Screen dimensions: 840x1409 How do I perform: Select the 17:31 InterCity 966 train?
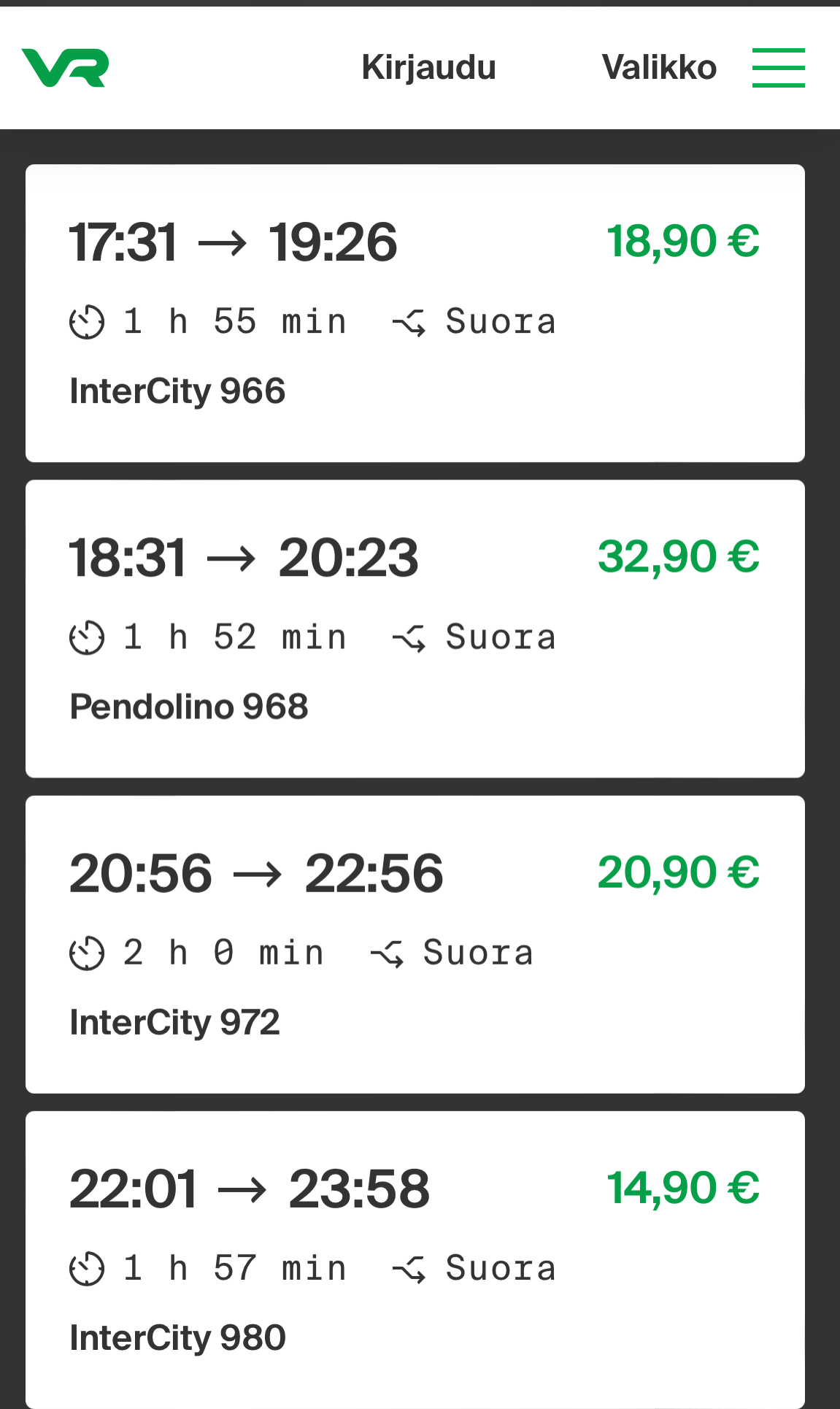click(415, 313)
